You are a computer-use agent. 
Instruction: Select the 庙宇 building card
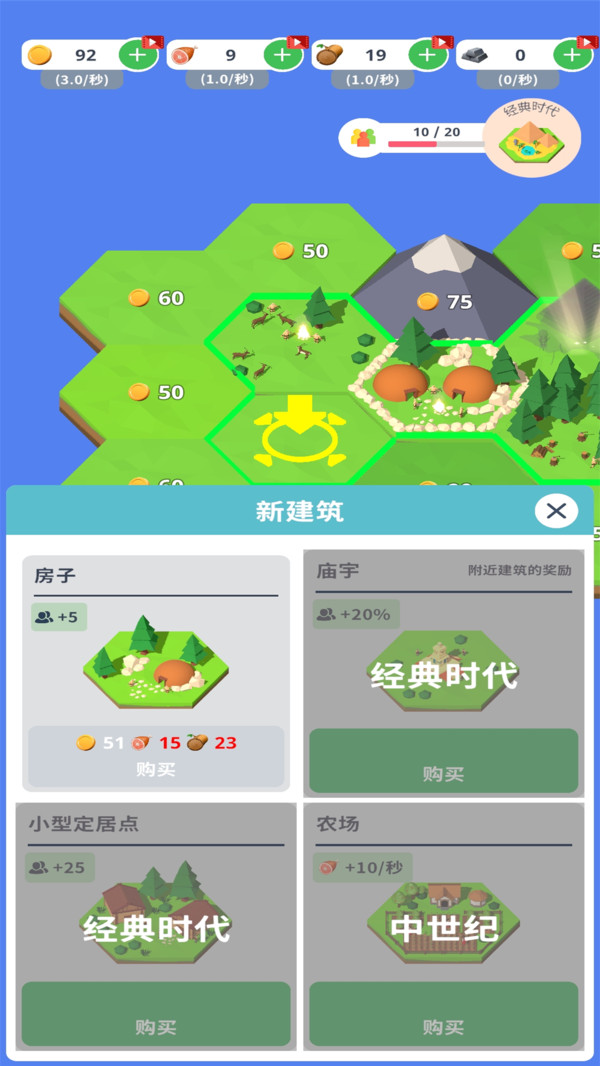coord(443,672)
